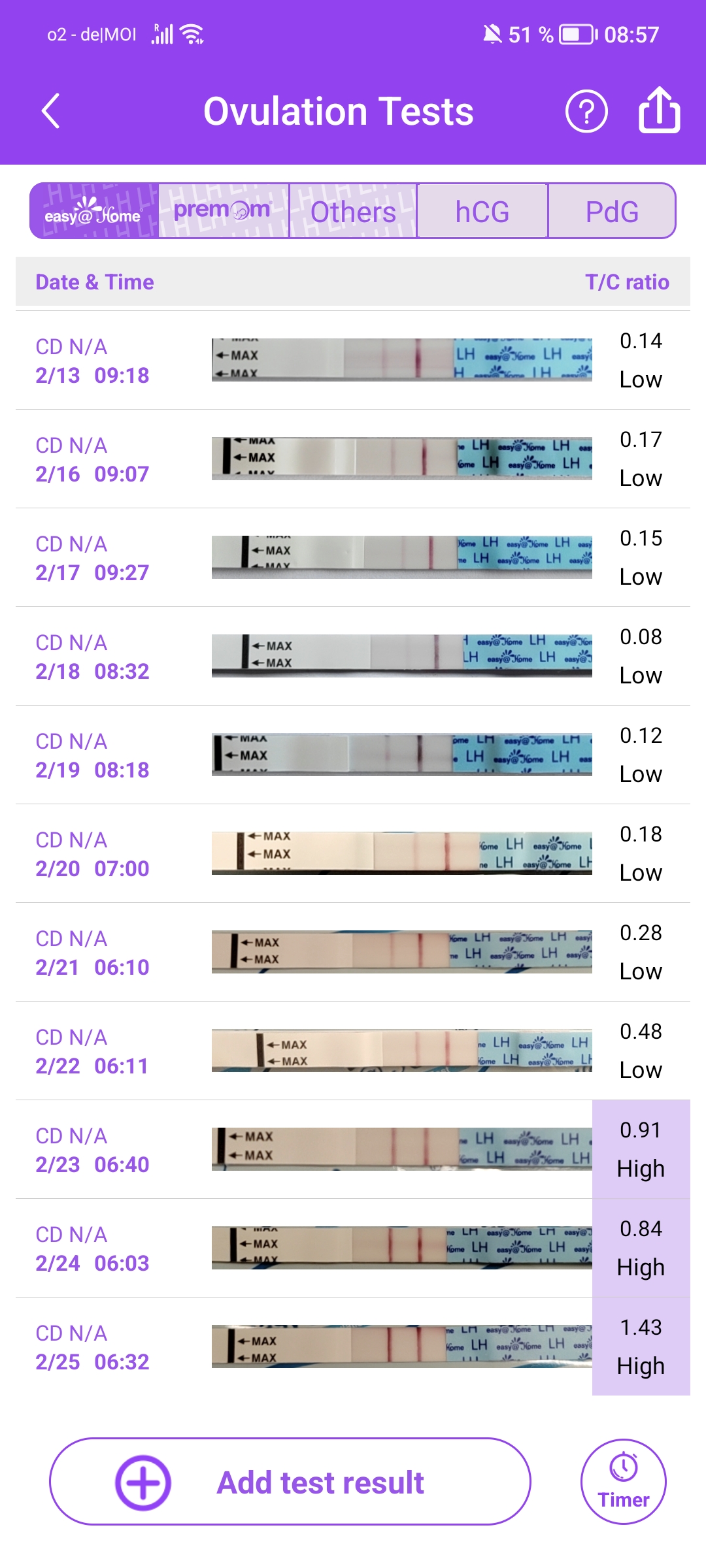Tap Add test result
Image resolution: width=706 pixels, height=1568 pixels.
click(x=290, y=1482)
